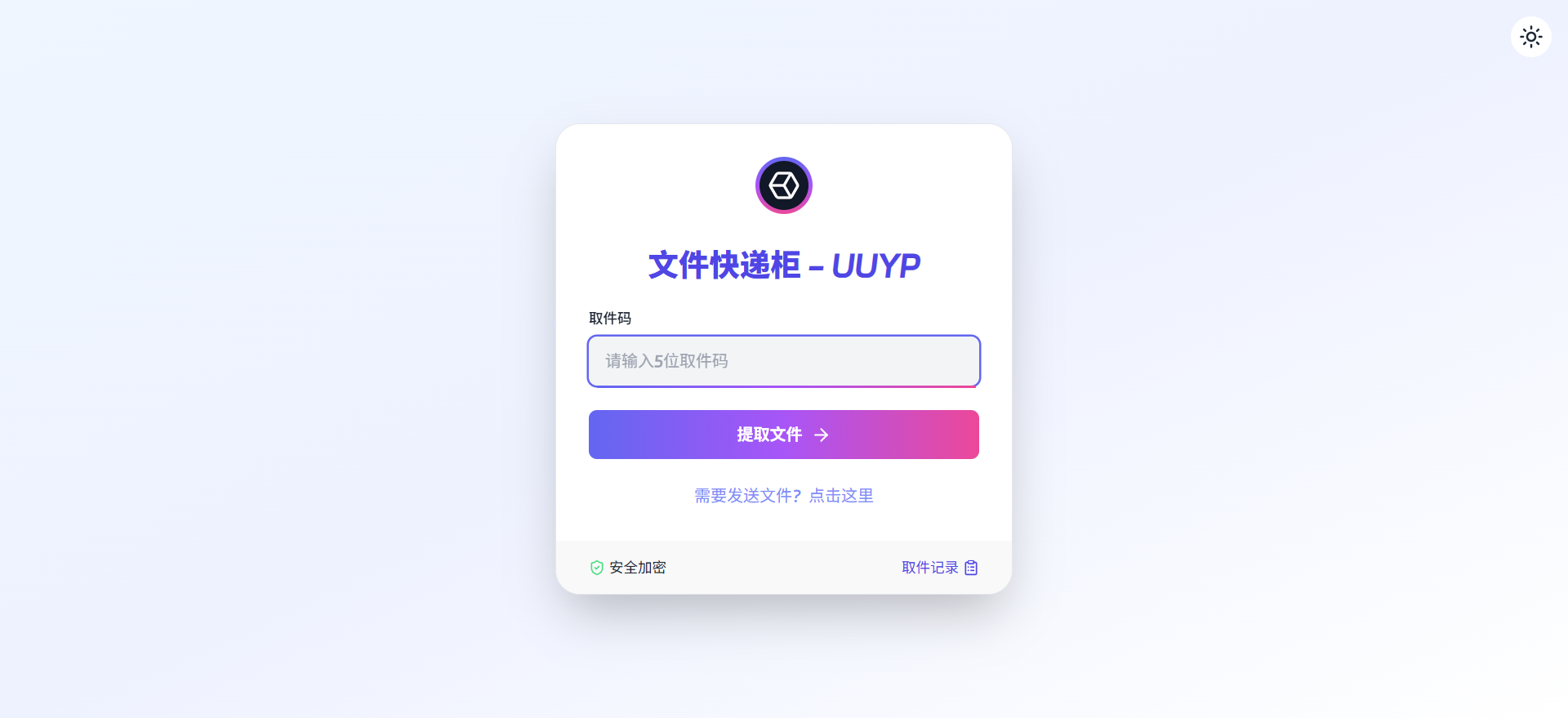1568x718 pixels.
Task: Tap the 提取文件 button
Action: point(783,435)
